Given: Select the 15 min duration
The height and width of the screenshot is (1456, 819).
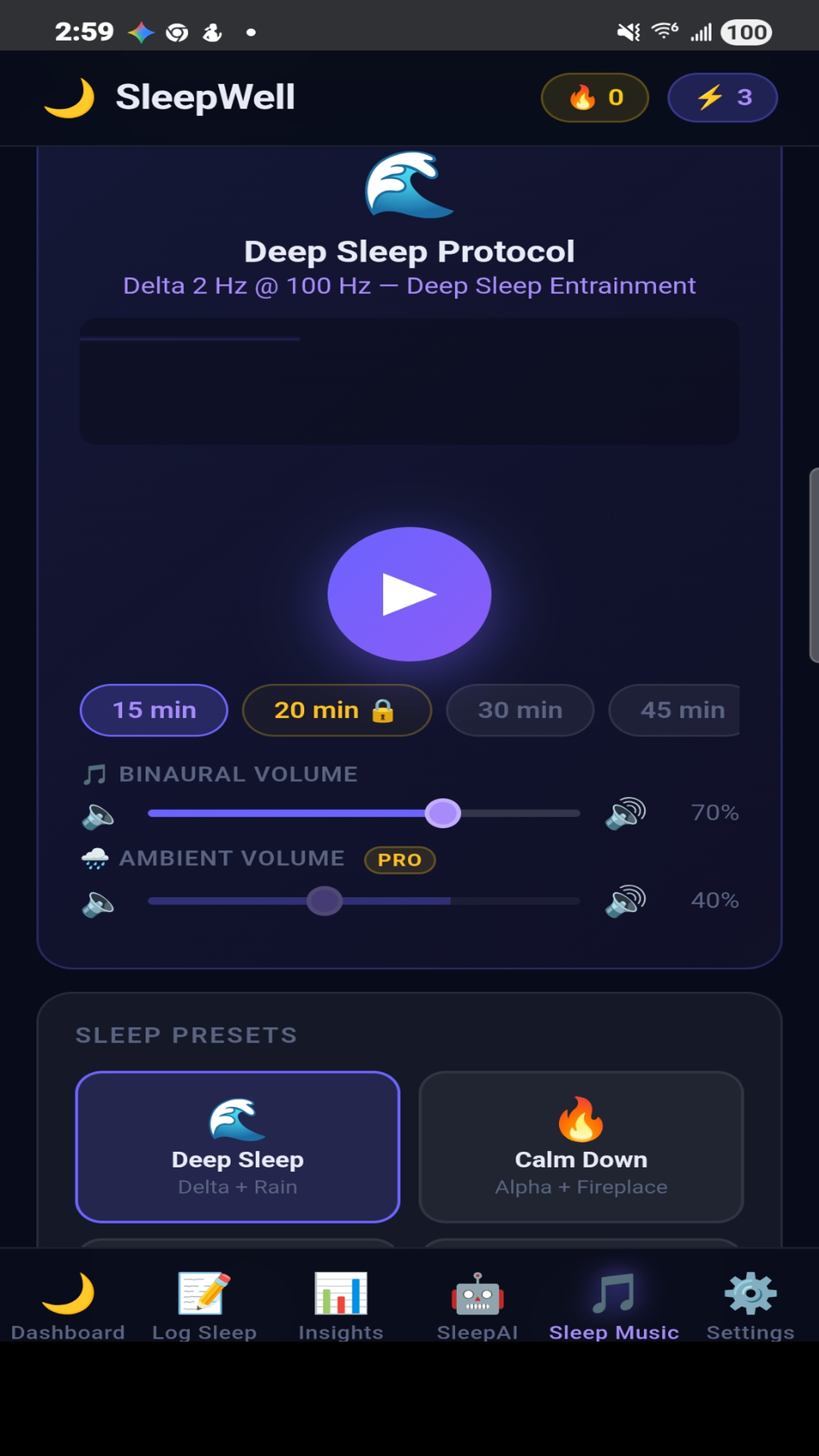Looking at the screenshot, I should click(x=153, y=710).
